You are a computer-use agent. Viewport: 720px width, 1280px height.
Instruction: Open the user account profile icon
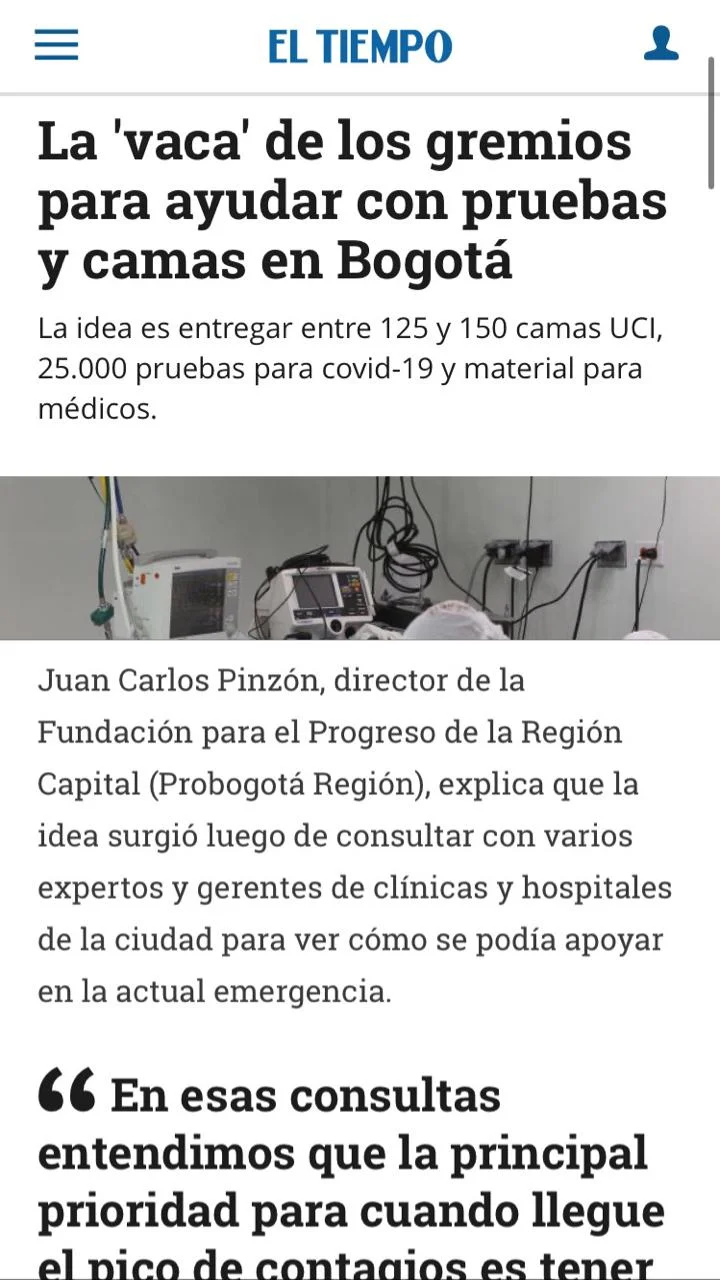tap(661, 44)
